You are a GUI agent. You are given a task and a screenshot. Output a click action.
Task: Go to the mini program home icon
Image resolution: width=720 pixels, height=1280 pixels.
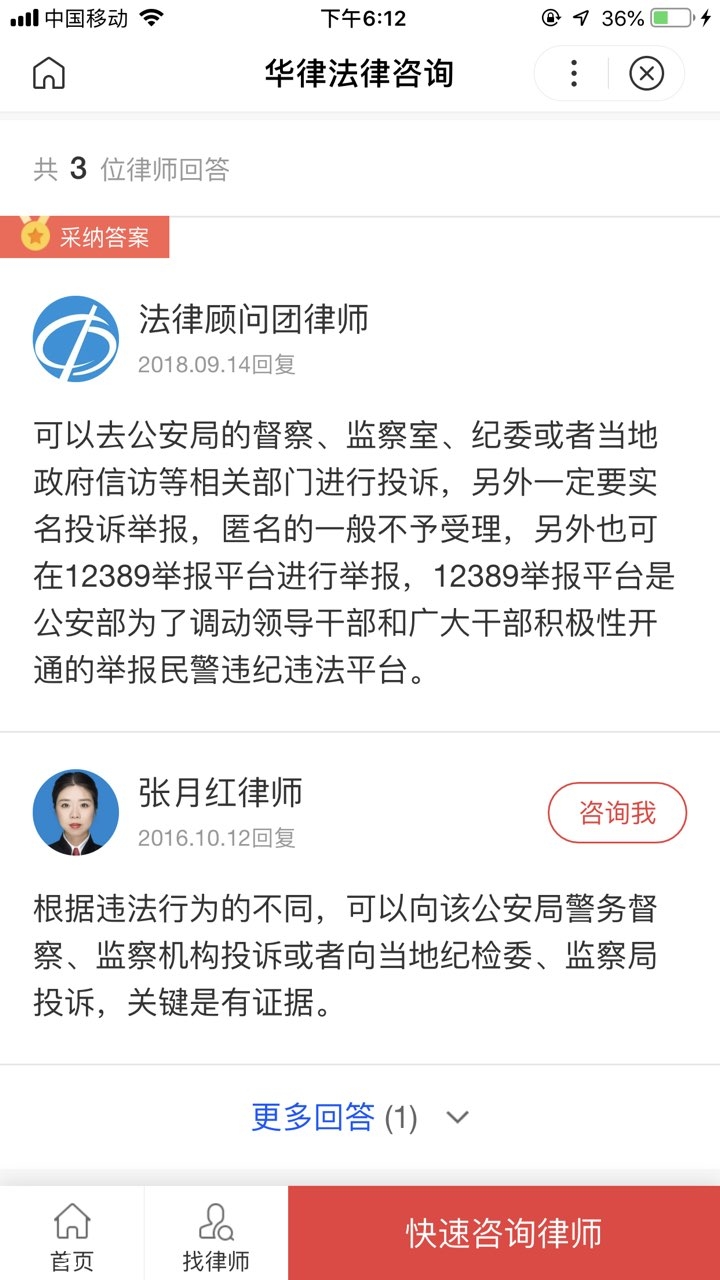[49, 74]
